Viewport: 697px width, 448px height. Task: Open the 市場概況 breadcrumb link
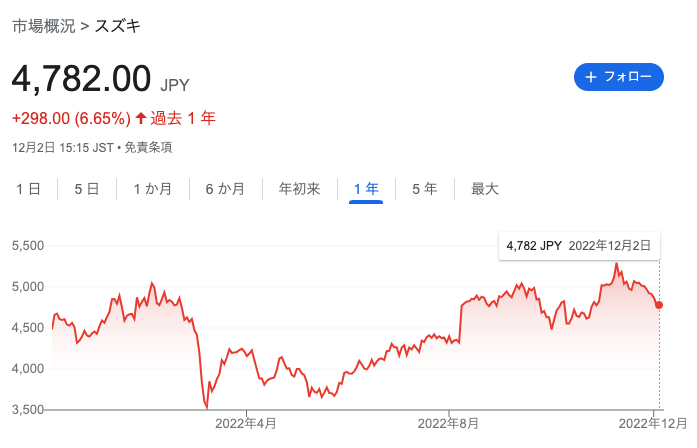click(x=43, y=26)
